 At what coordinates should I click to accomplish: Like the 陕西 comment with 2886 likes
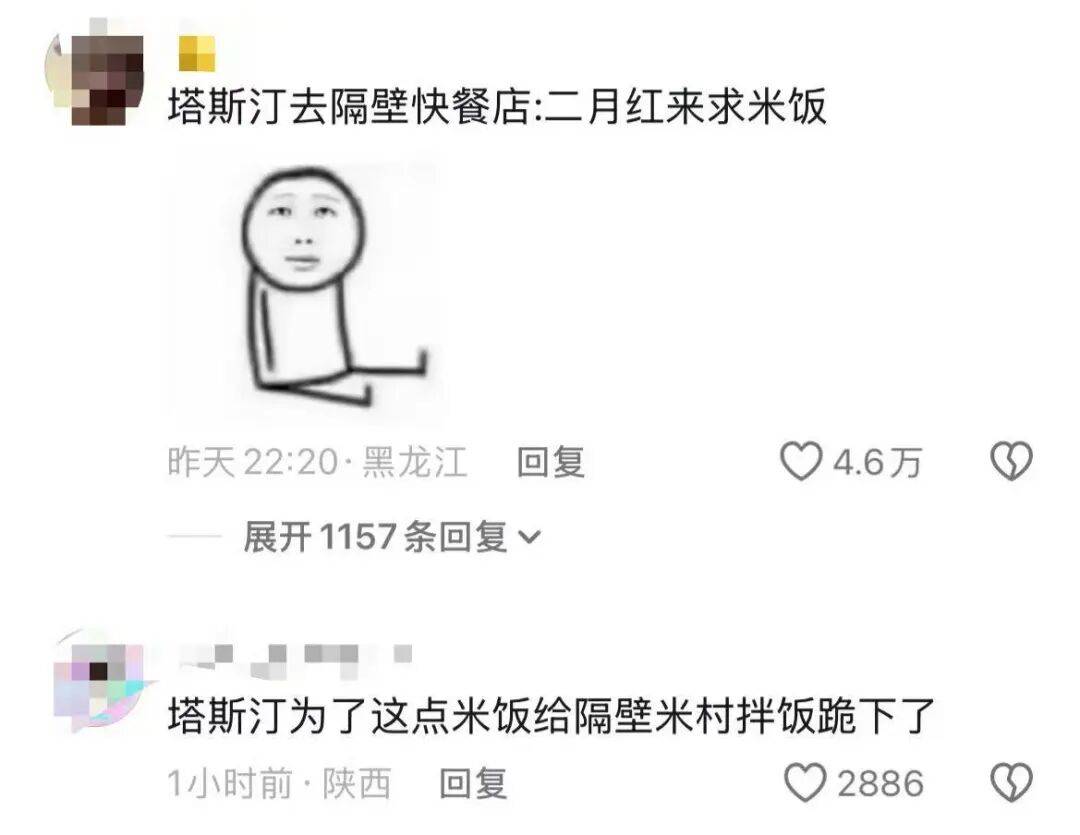coord(804,783)
